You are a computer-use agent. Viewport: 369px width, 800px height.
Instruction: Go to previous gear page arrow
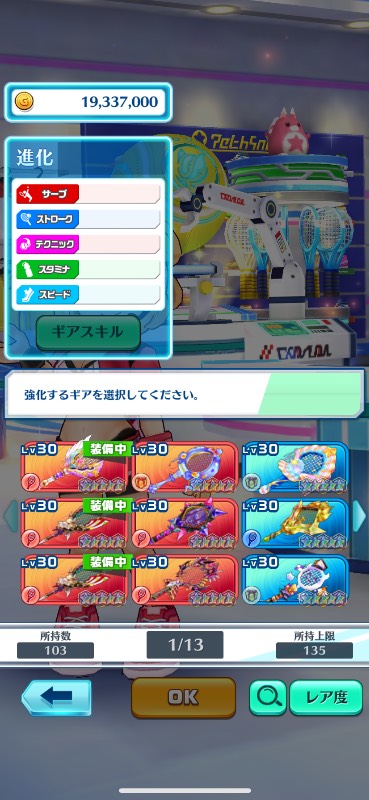(x=10, y=516)
